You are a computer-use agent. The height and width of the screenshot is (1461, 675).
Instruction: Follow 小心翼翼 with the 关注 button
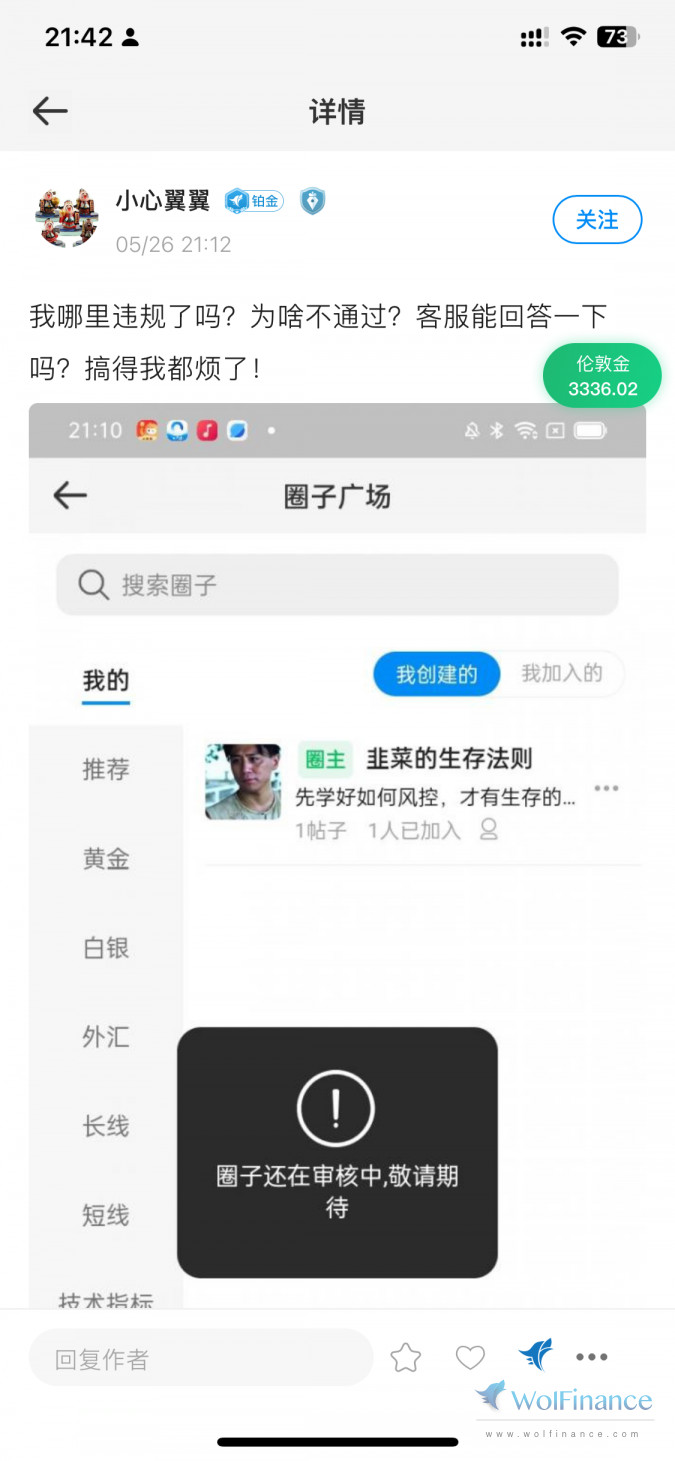click(597, 220)
